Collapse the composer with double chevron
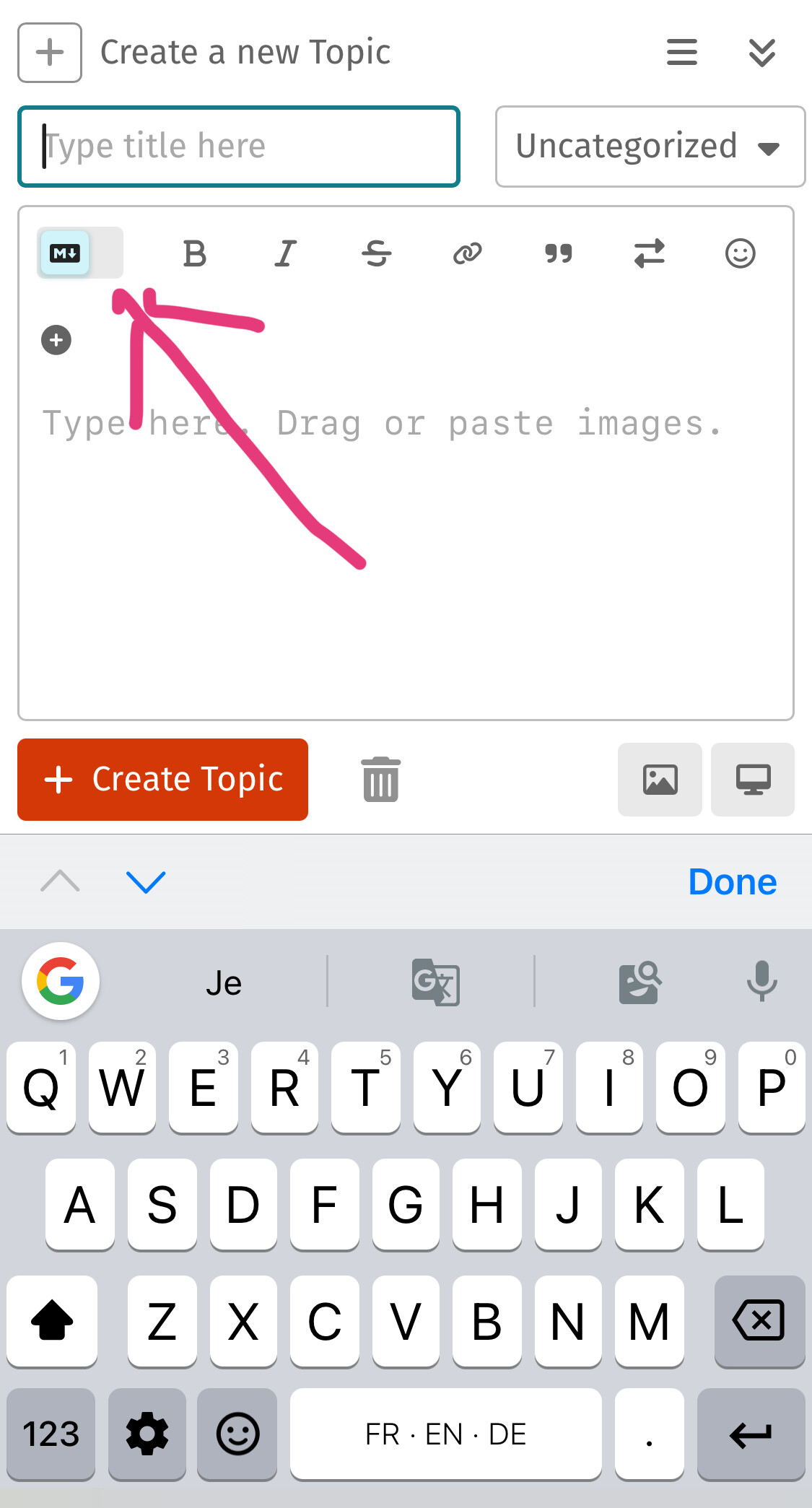The height and width of the screenshot is (1508, 812). (762, 52)
